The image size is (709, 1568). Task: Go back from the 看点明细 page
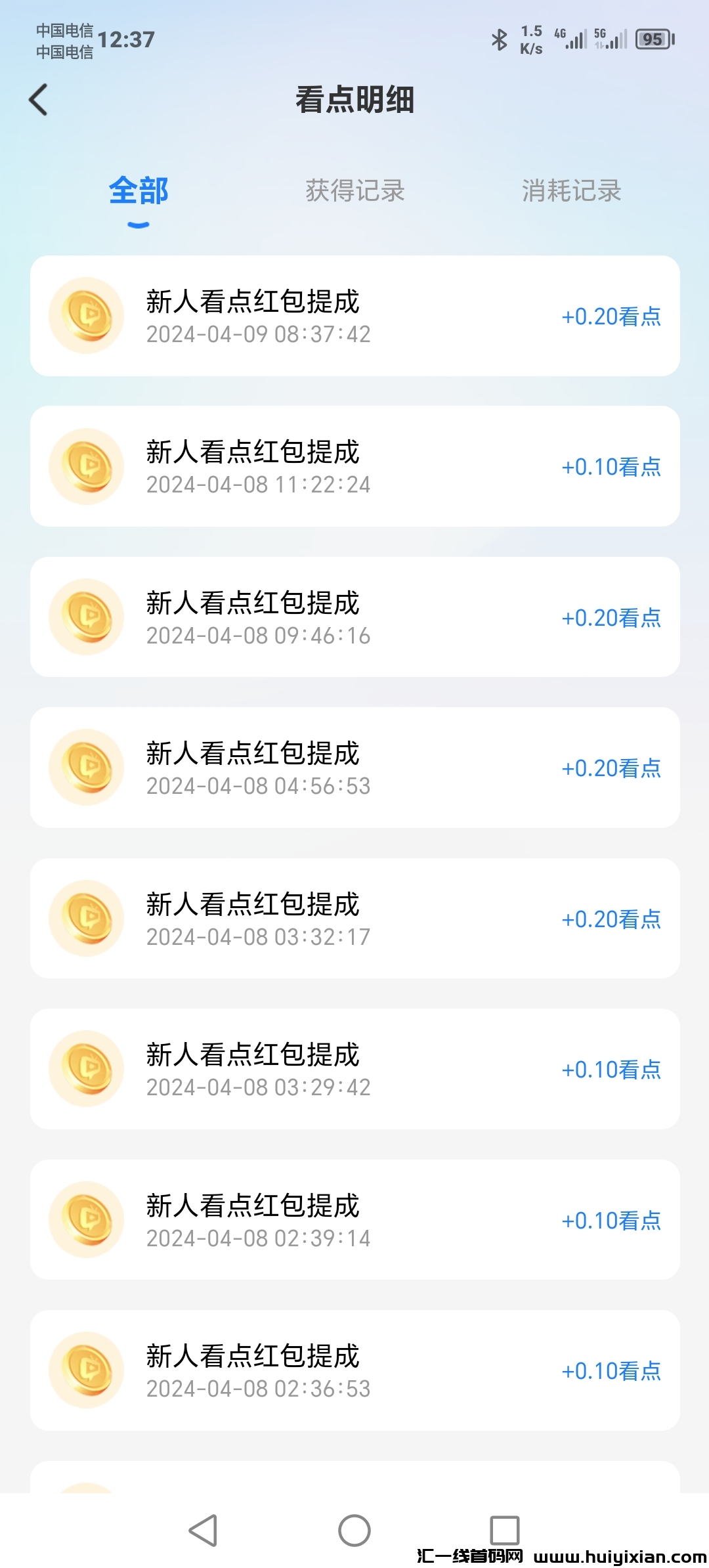click(x=39, y=100)
